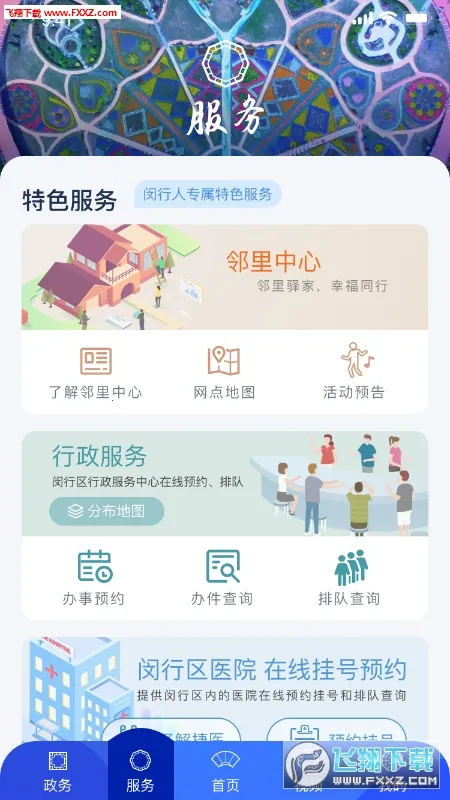Screen dimensions: 450x800
Task: Open 了解邻里中心
Action: pyautogui.click(x=95, y=373)
